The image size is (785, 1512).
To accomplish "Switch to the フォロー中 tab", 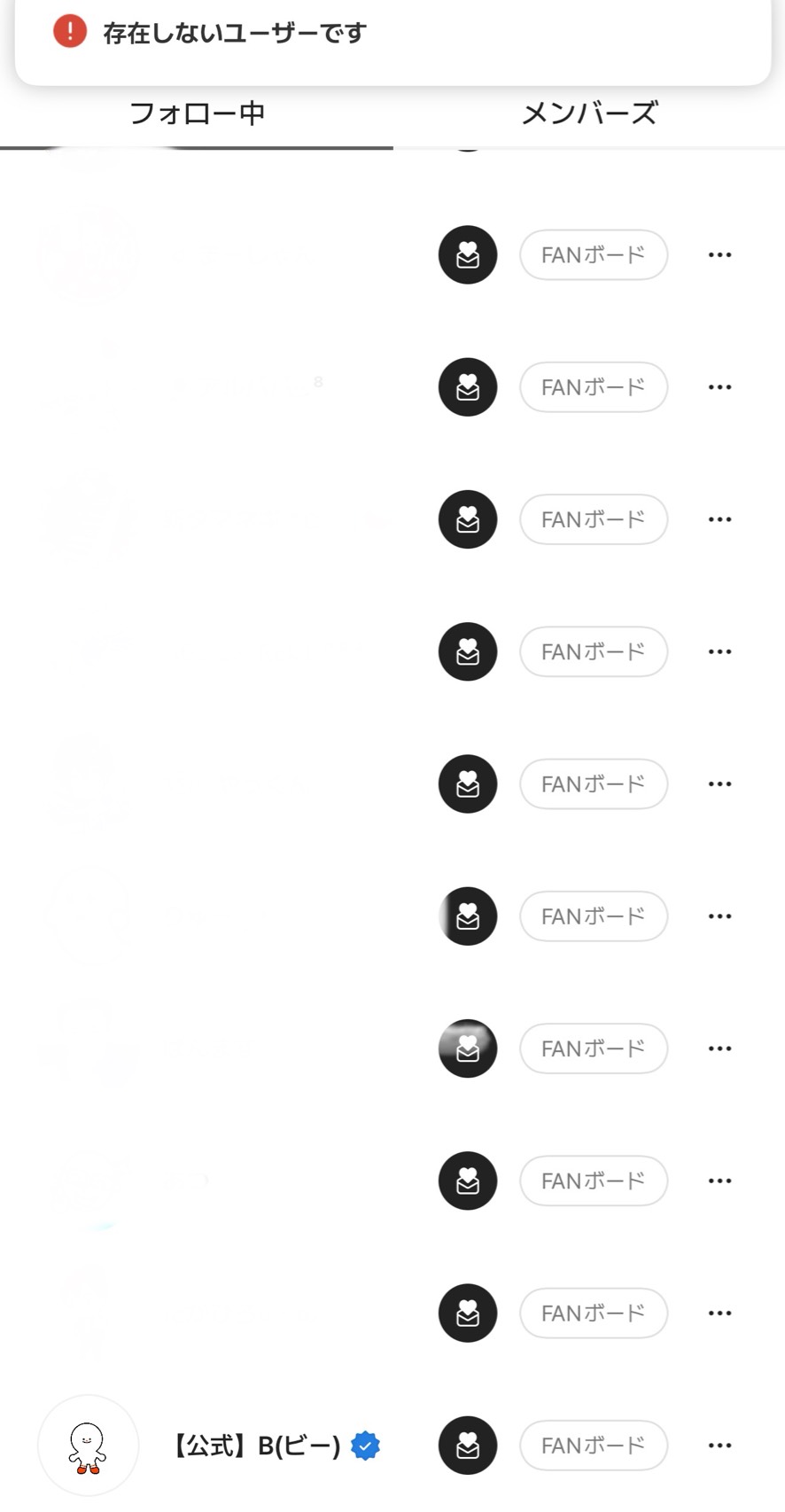I will point(197,114).
